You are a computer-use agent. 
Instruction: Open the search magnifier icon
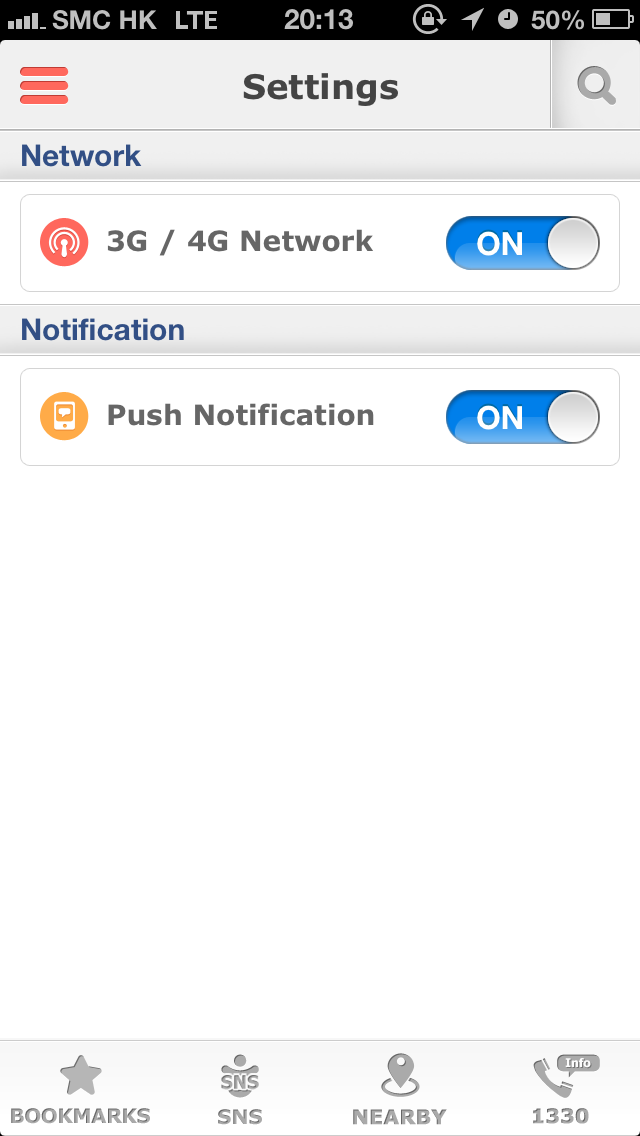coord(596,86)
